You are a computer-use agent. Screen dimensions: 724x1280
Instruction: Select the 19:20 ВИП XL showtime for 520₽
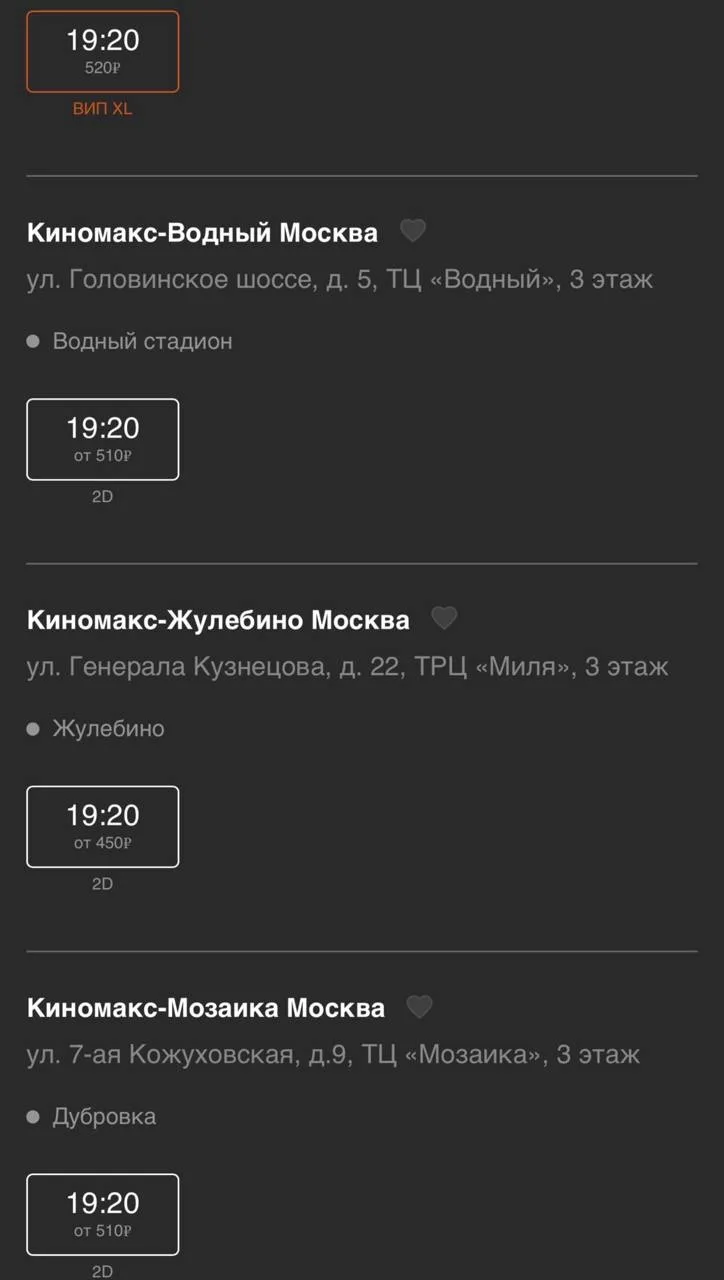tap(103, 52)
